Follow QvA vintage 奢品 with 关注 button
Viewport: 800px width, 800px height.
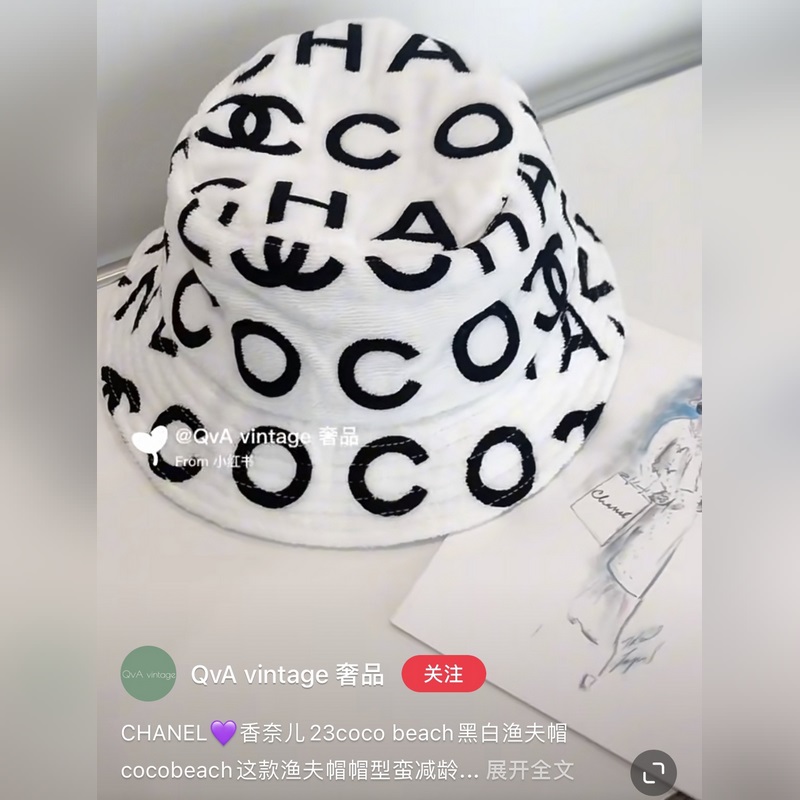(x=443, y=675)
